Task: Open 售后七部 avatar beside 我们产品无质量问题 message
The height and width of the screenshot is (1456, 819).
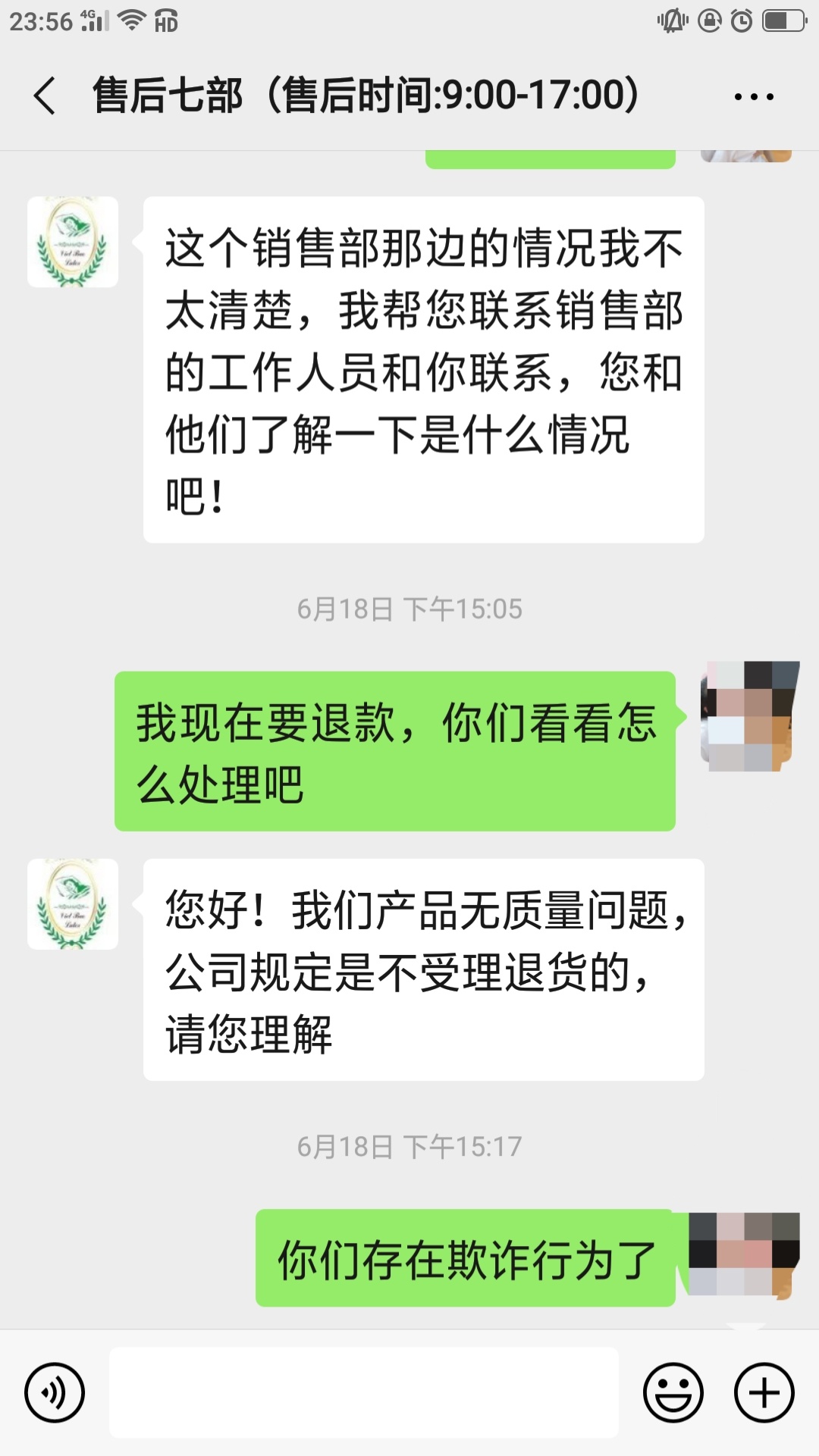Action: click(73, 904)
